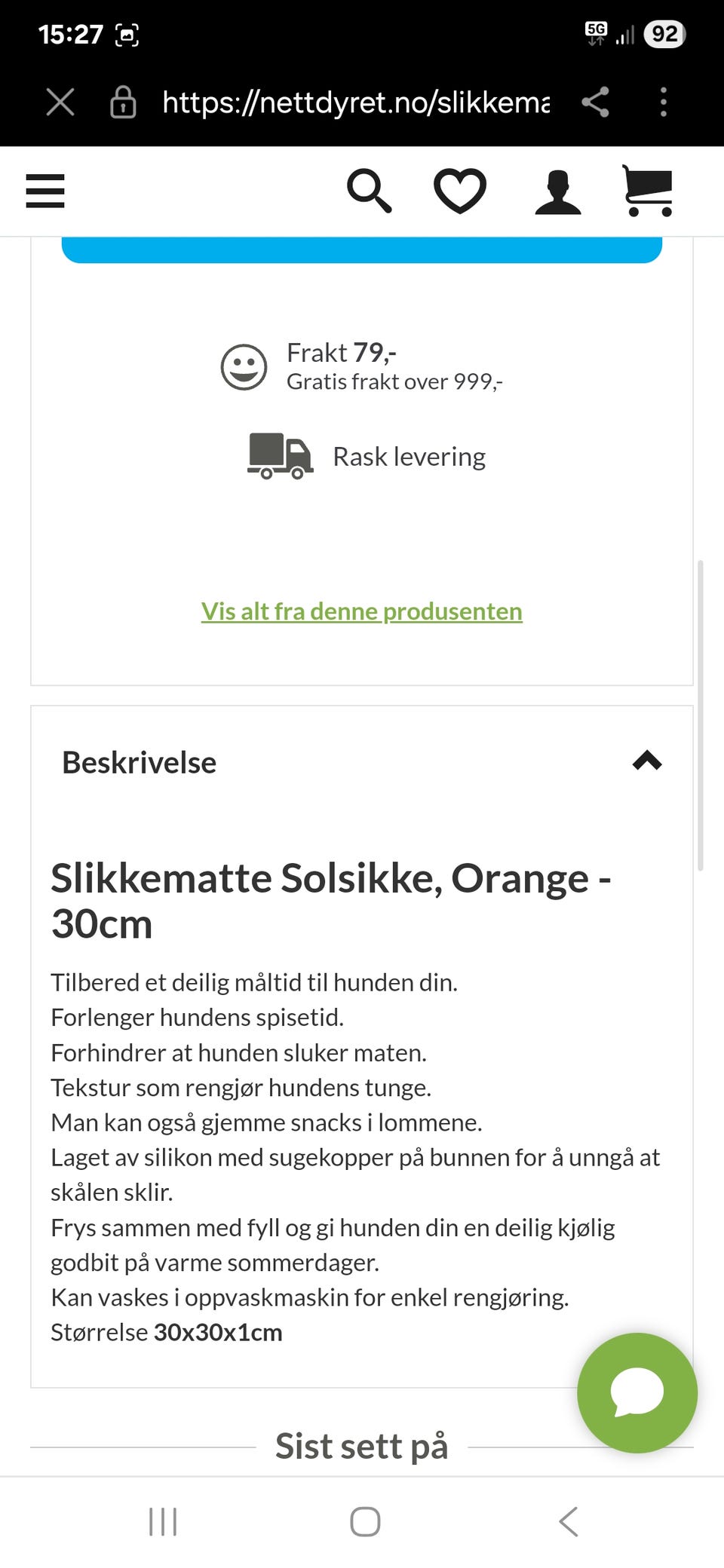The height and width of the screenshot is (1568, 724).
Task: Open the recent apps overview
Action: pyautogui.click(x=163, y=1521)
